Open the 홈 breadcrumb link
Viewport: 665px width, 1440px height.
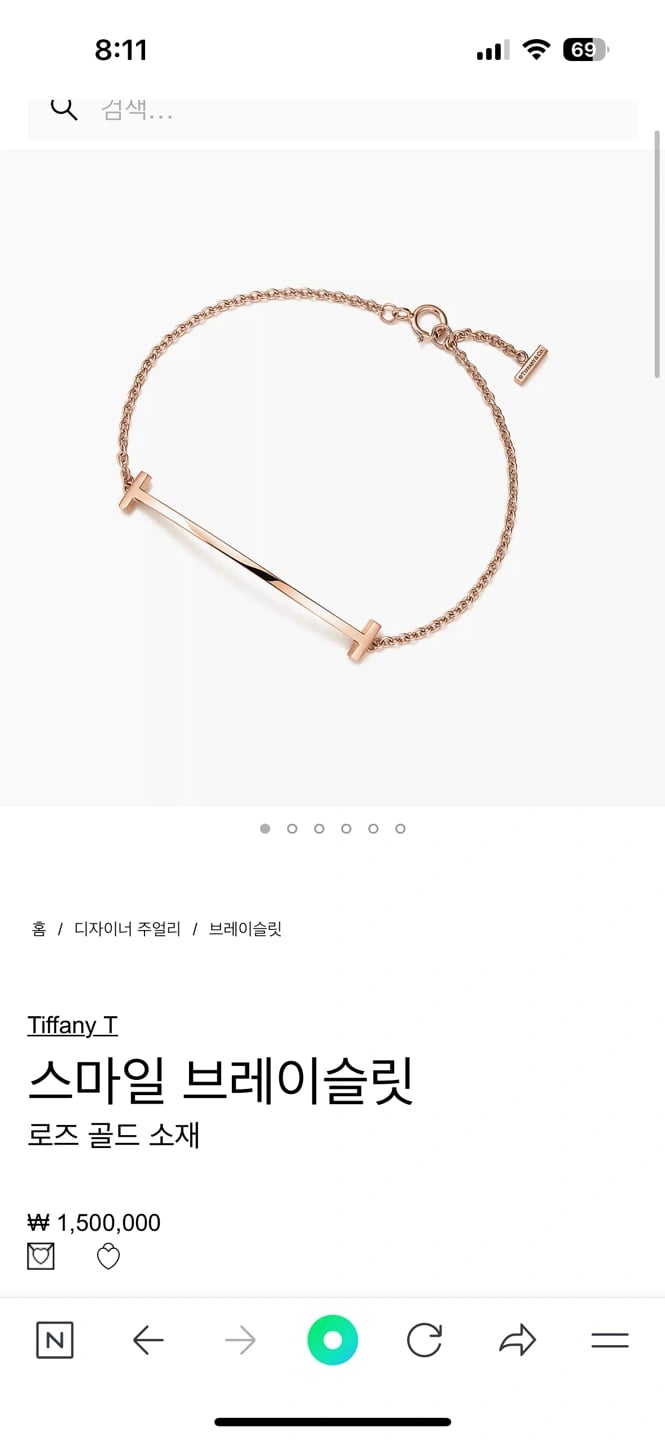(39, 929)
